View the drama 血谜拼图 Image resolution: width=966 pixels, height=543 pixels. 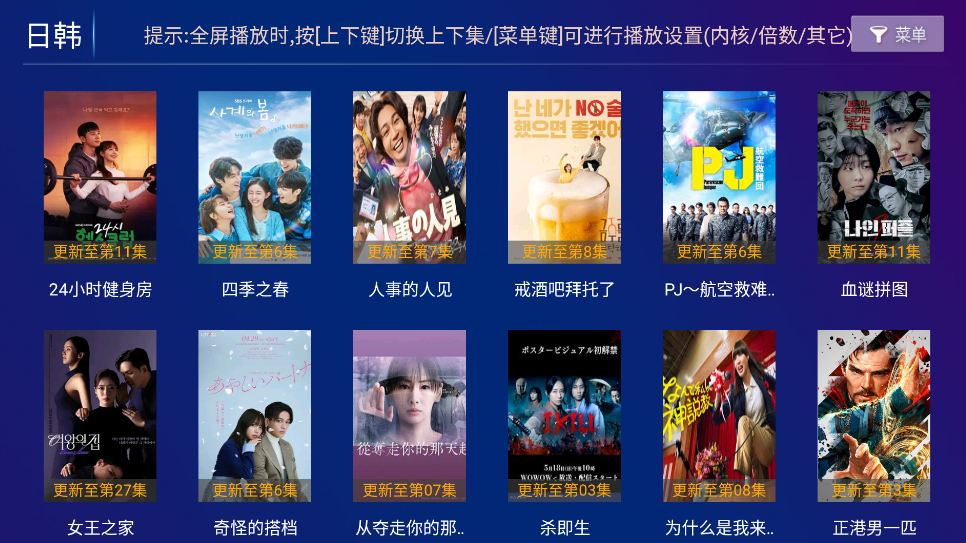tap(873, 178)
